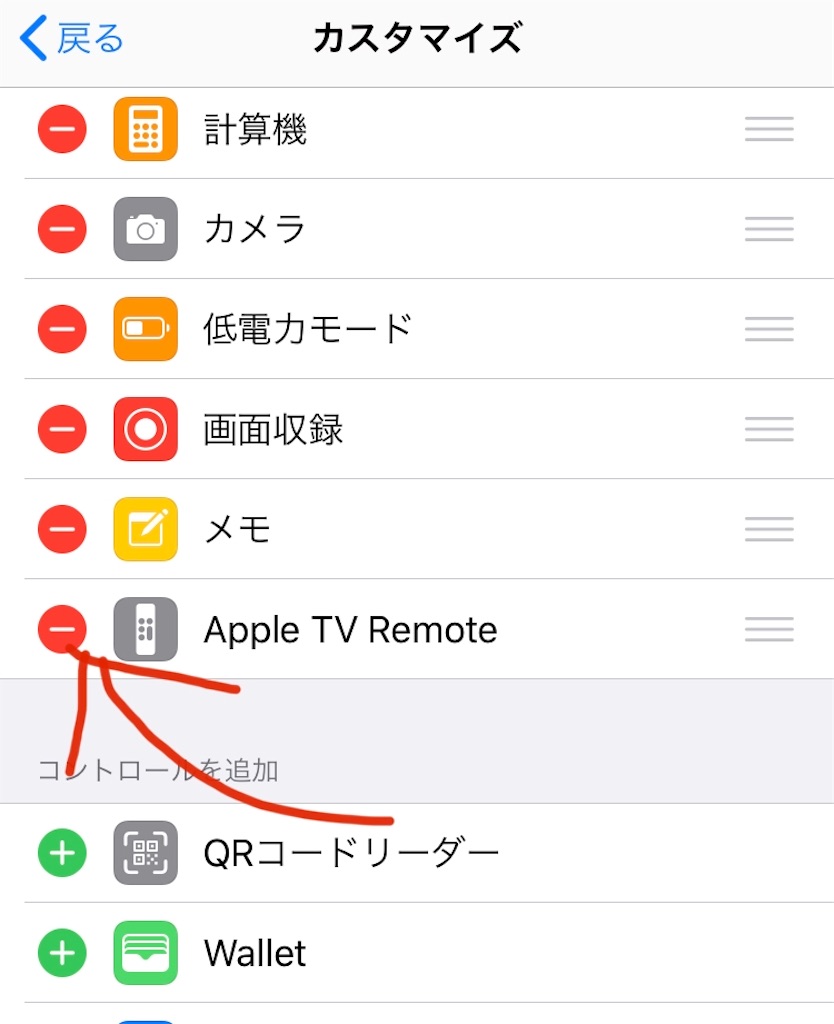
Task: Remove 計算機 from included controls
Action: tap(62, 129)
